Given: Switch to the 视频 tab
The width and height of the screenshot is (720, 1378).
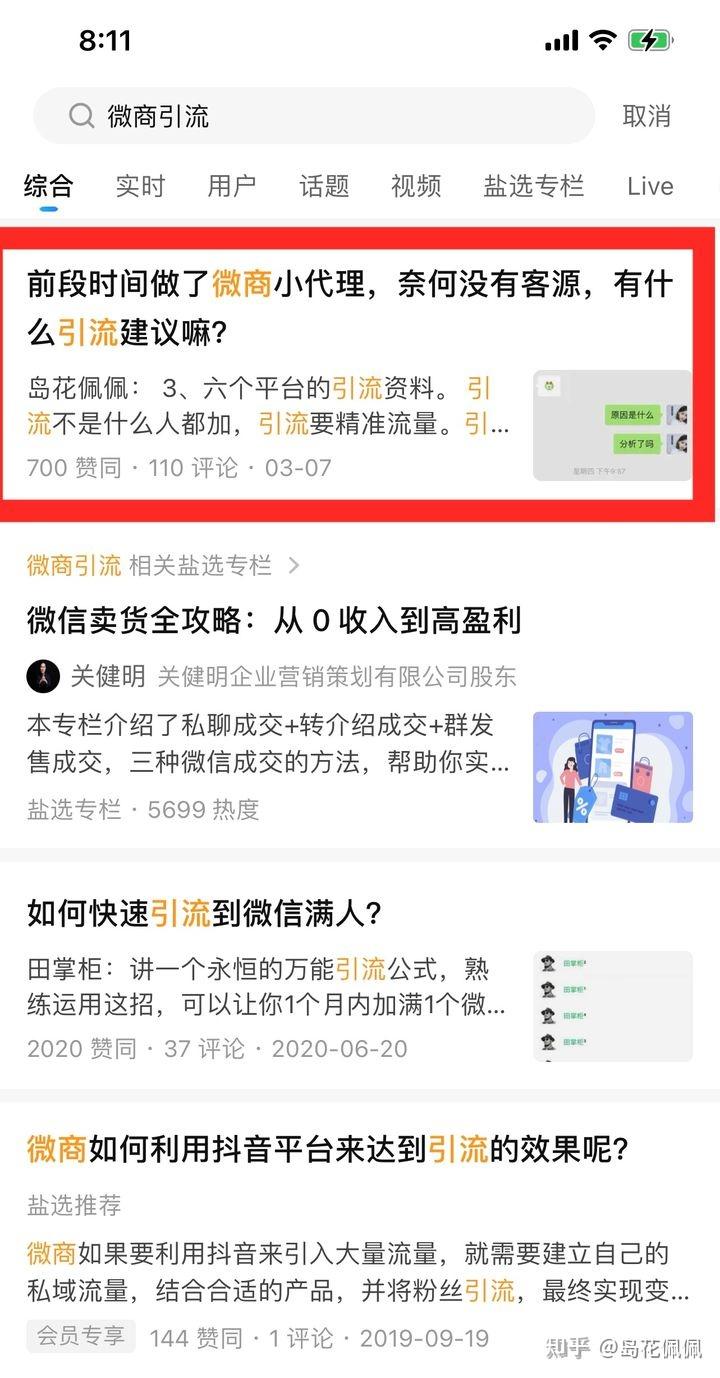Looking at the screenshot, I should point(416,186).
